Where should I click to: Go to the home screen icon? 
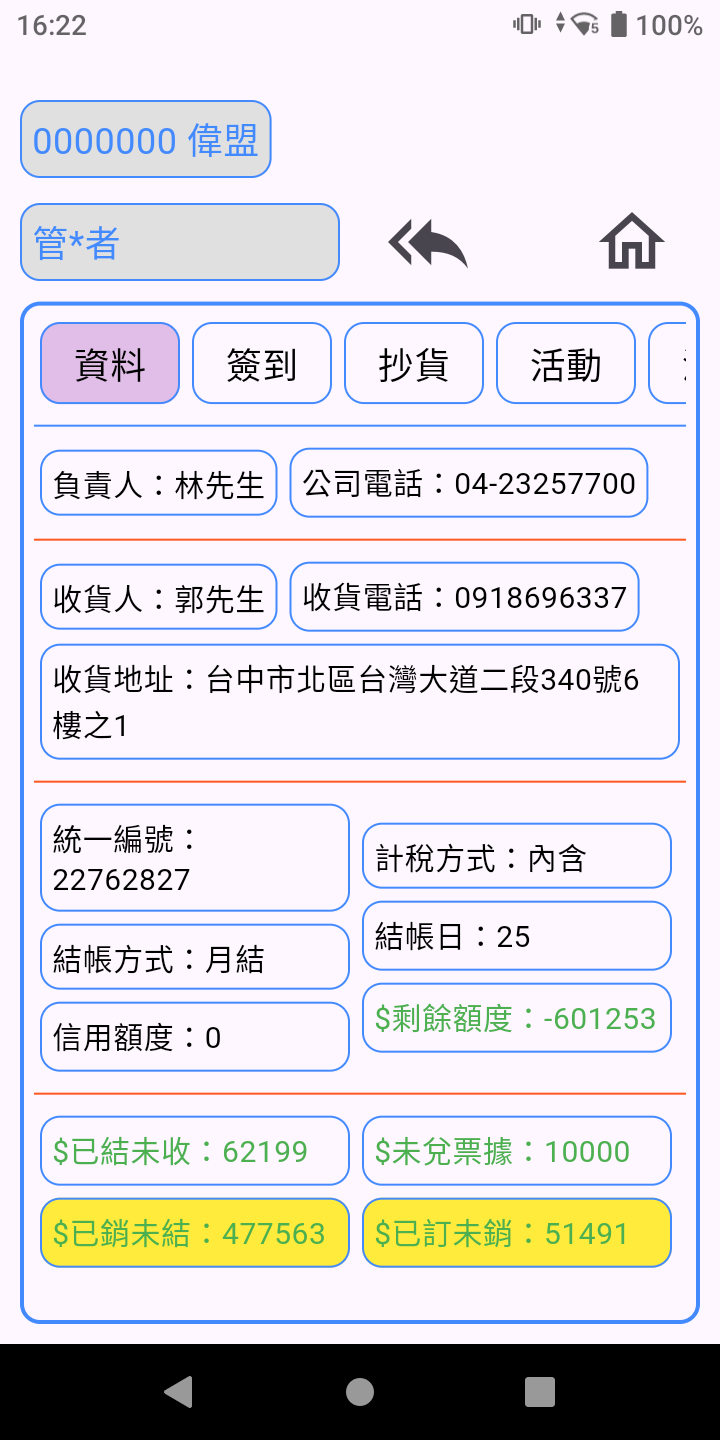(x=632, y=242)
